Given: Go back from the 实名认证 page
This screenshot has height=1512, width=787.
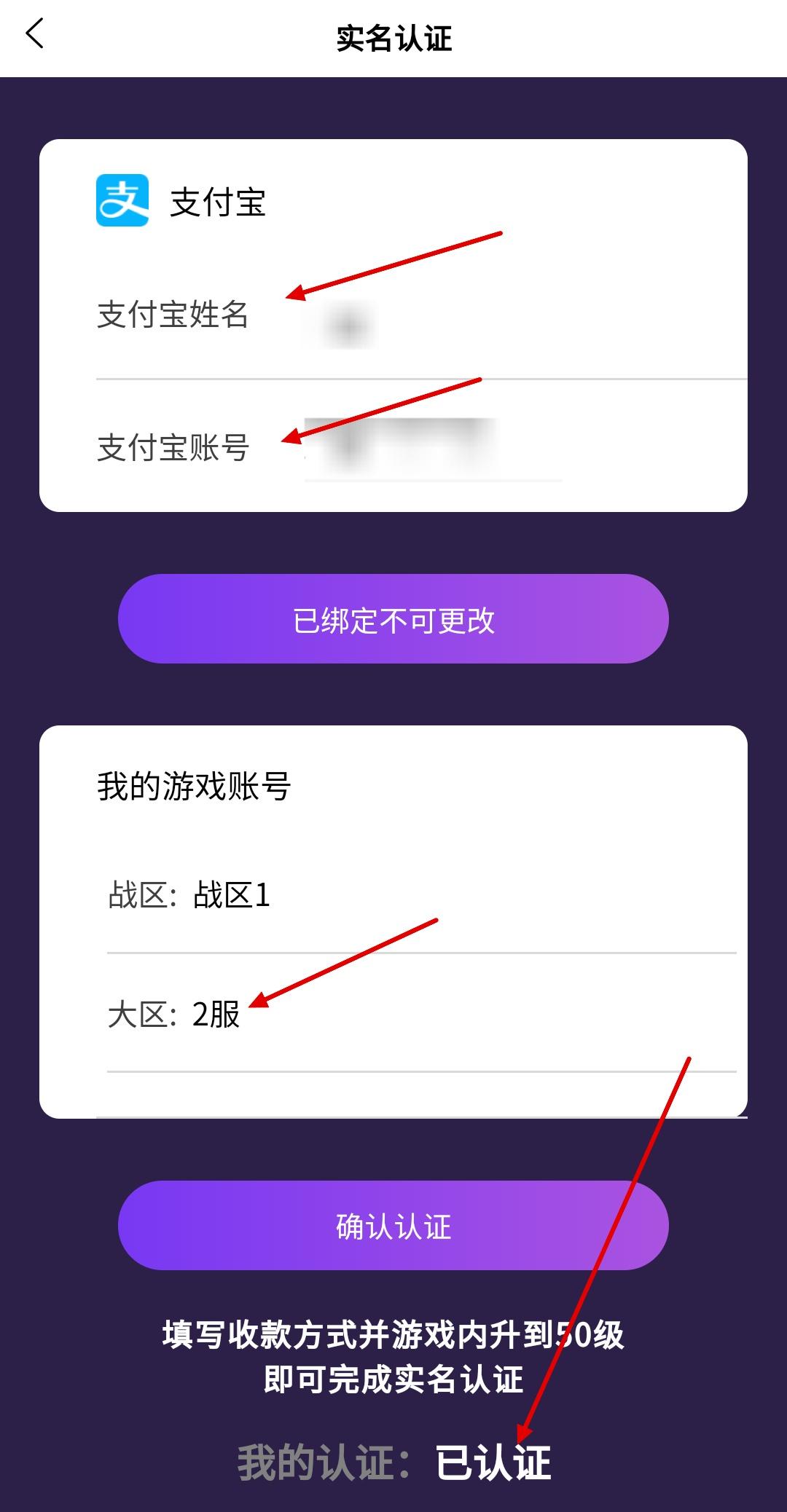Looking at the screenshot, I should 34,34.
